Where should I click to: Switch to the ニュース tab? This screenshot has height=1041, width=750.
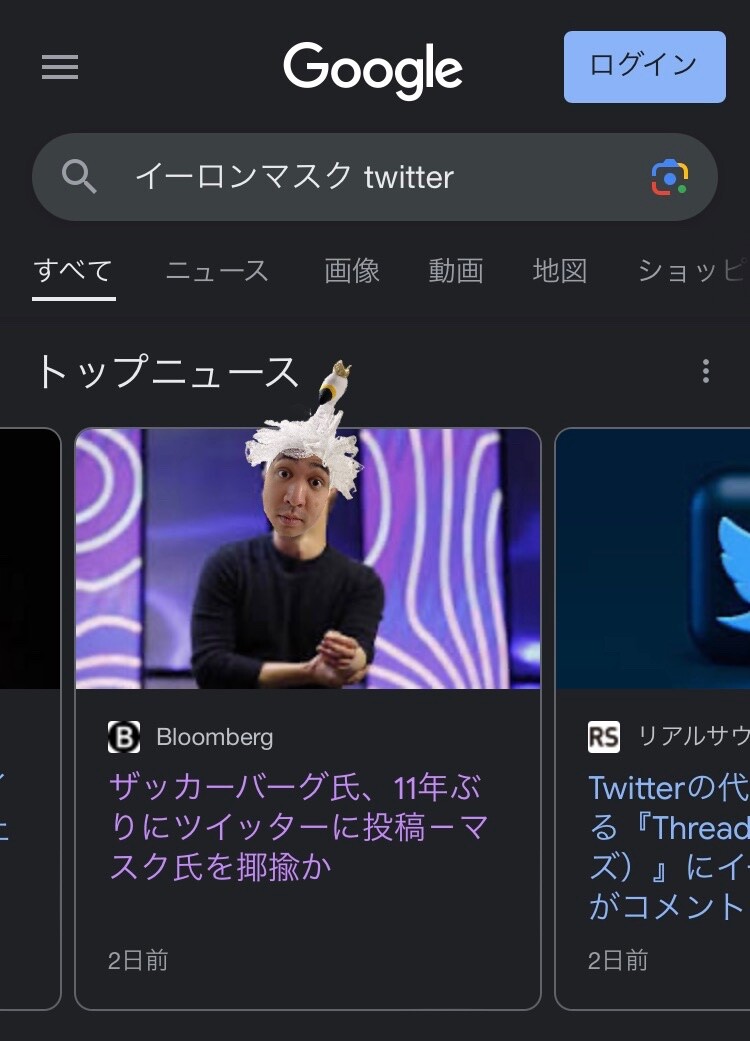217,271
